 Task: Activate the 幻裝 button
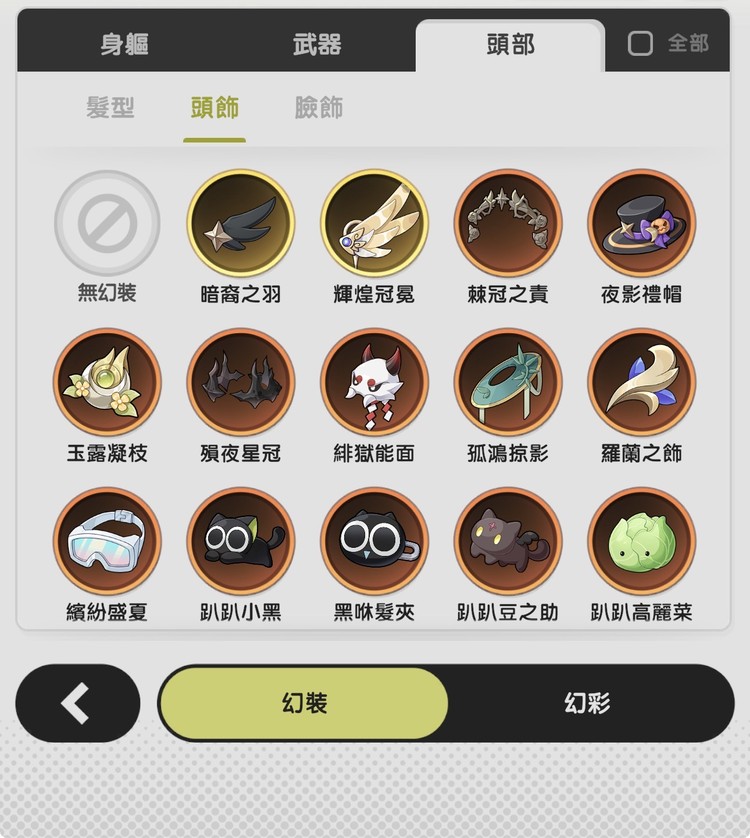305,703
